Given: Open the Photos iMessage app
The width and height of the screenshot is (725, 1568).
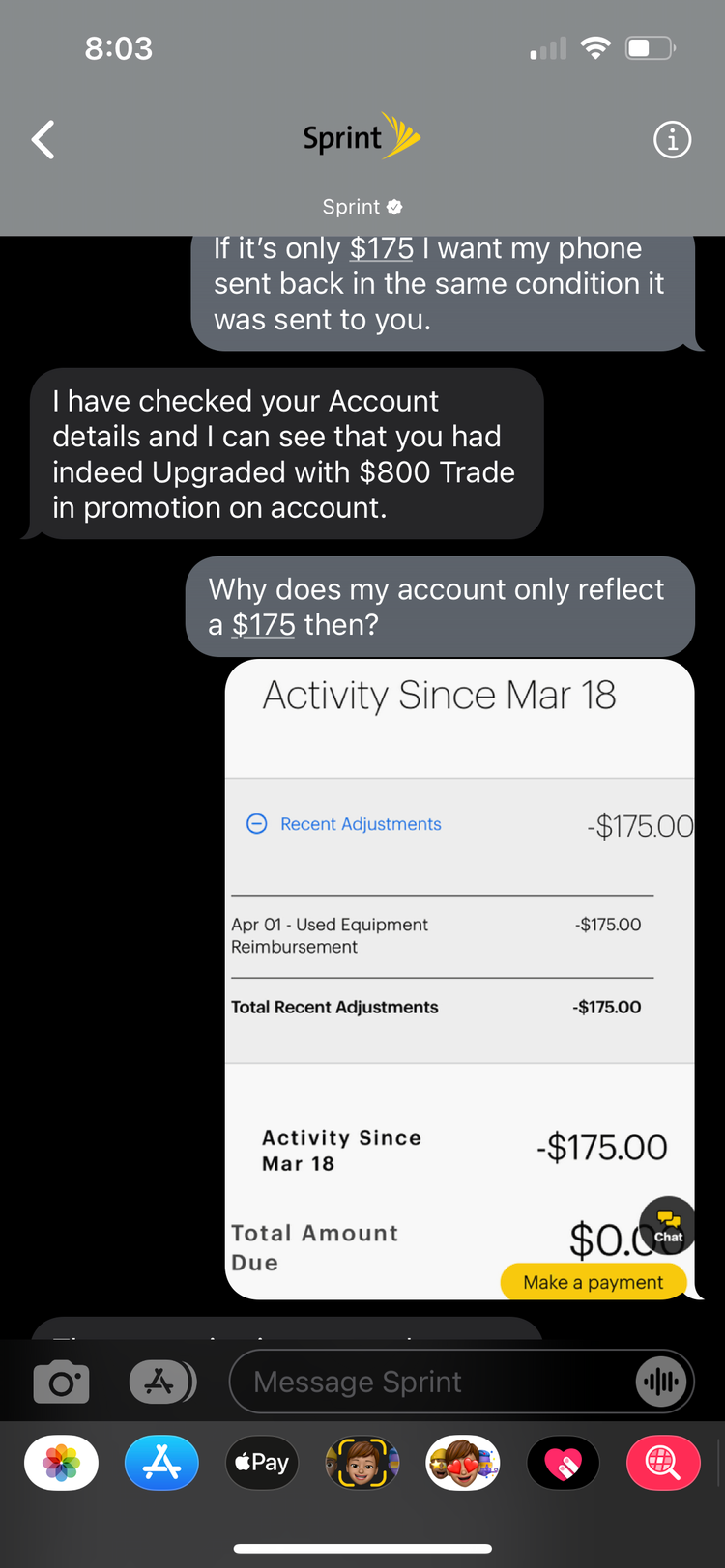Looking at the screenshot, I should click(61, 1462).
